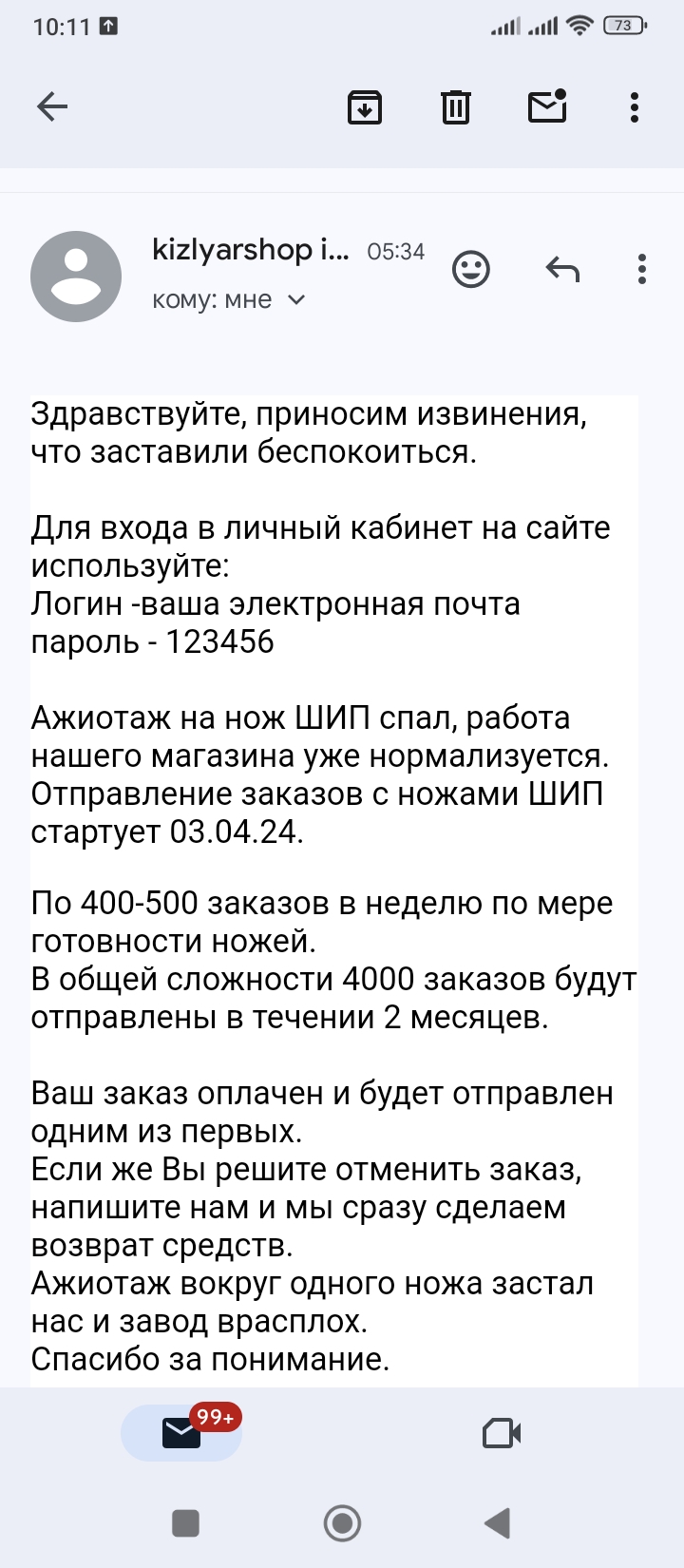684x1568 pixels.
Task: Open the sender avatar for kizlyarshop
Action: click(x=76, y=277)
